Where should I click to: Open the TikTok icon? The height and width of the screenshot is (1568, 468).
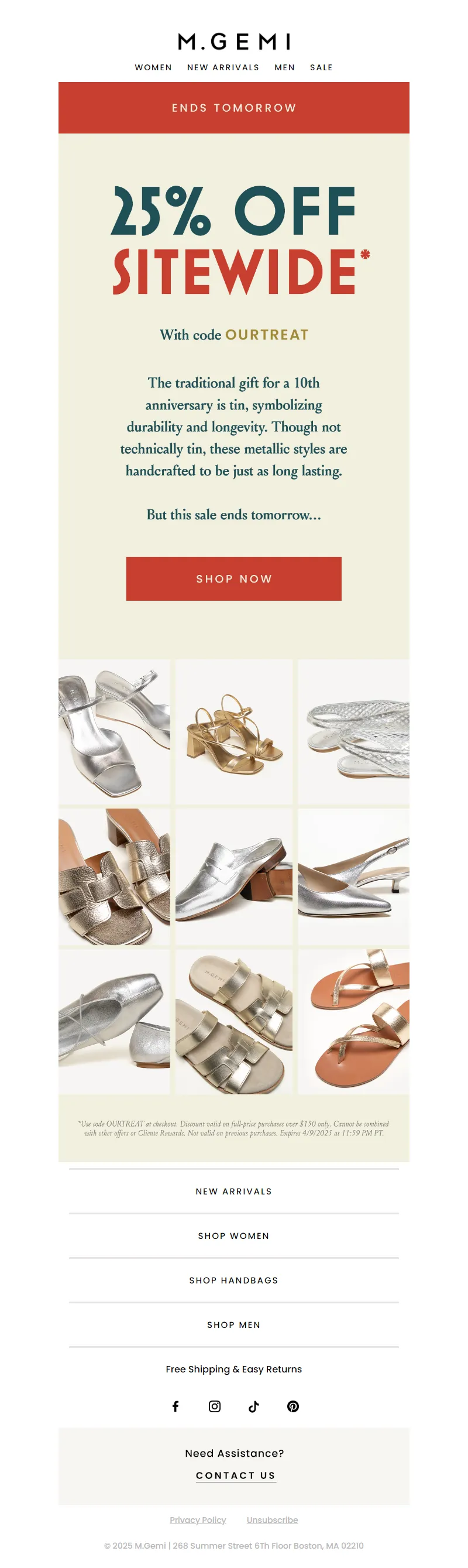click(x=253, y=1406)
